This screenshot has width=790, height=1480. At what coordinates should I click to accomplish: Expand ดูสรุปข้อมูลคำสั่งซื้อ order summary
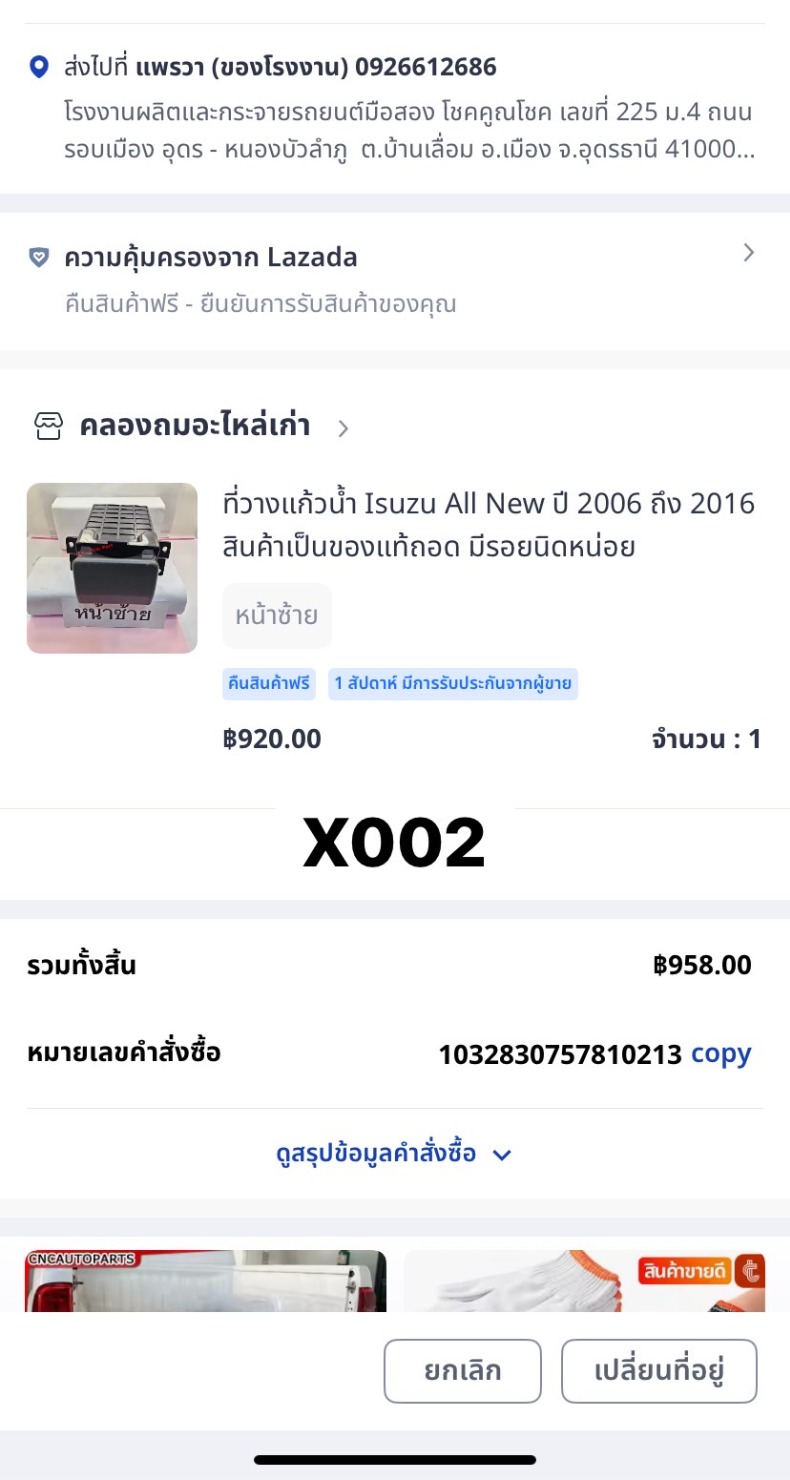[394, 1154]
